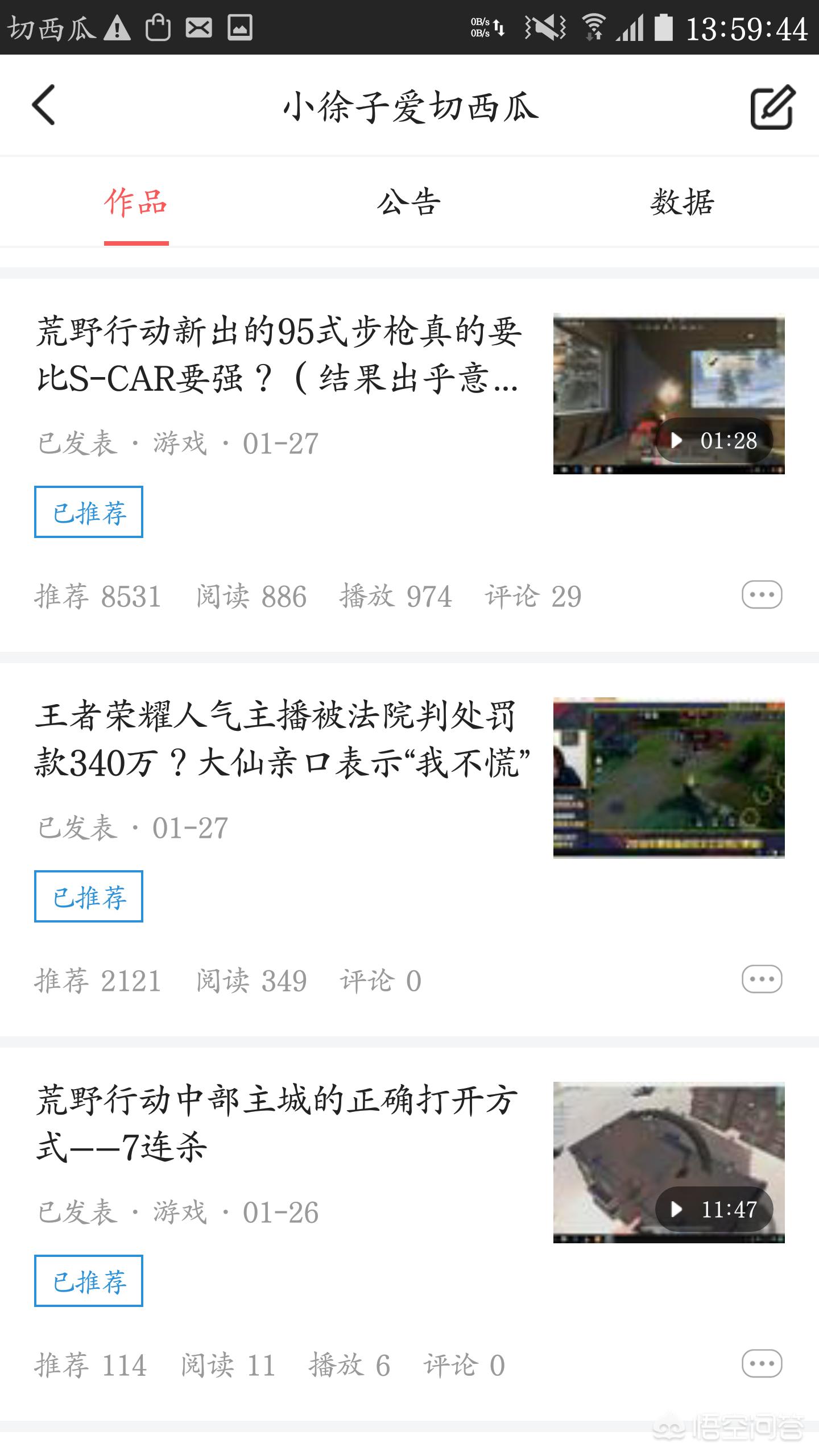Open more options for the 95式步枪 post
This screenshot has height=1456, width=819.
(762, 595)
